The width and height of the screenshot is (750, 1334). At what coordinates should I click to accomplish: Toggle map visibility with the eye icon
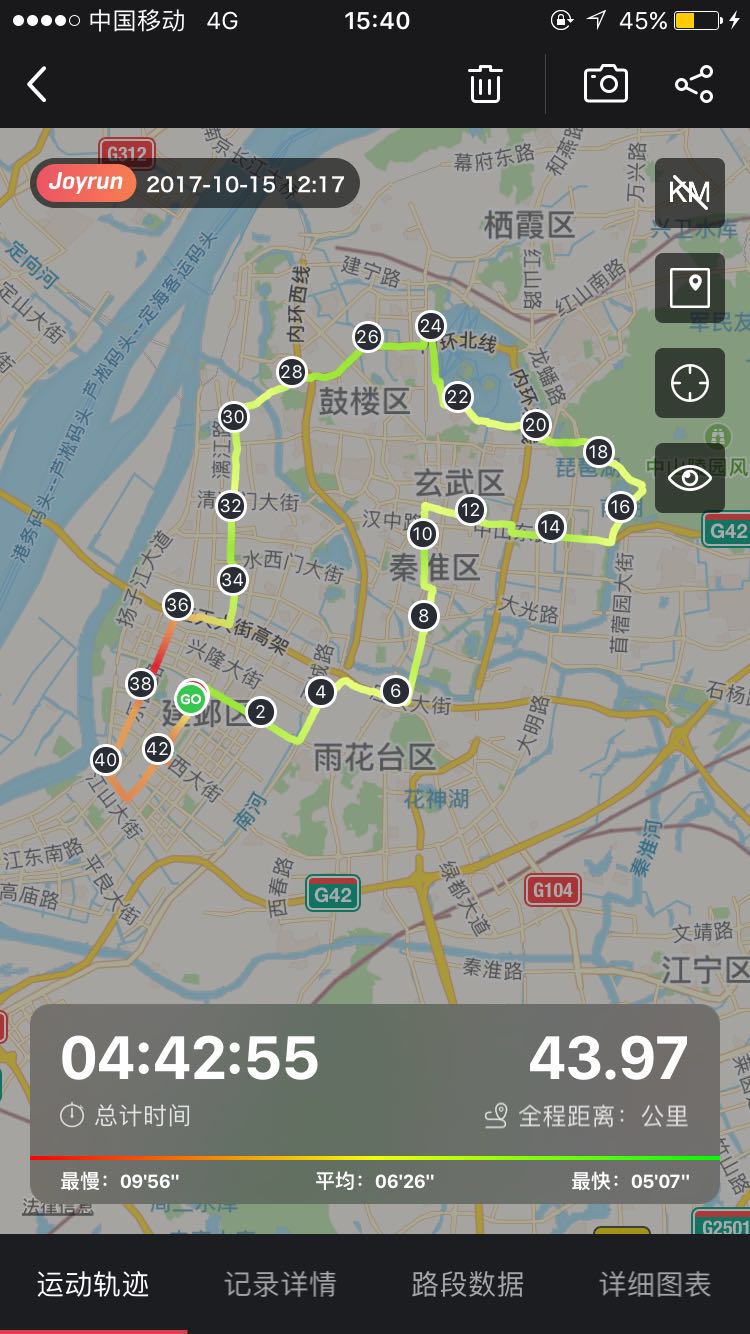pyautogui.click(x=690, y=478)
